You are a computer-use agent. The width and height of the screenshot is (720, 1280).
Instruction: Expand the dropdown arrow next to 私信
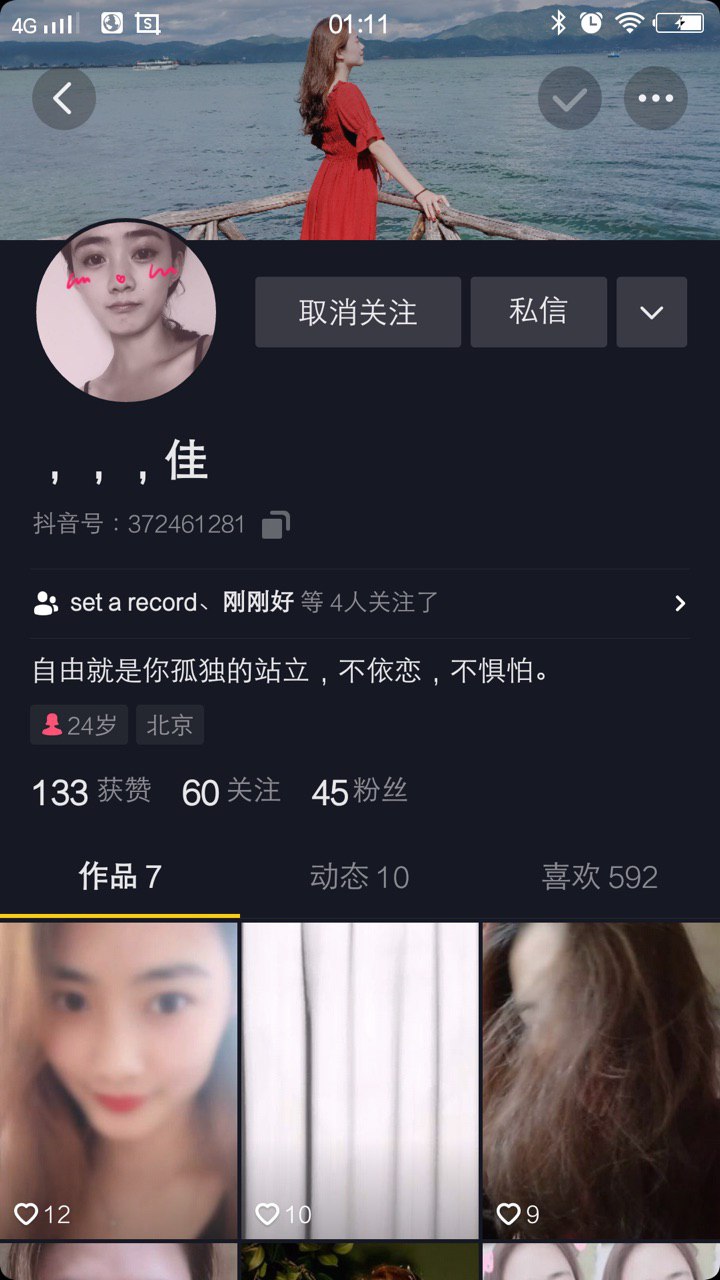click(x=651, y=312)
